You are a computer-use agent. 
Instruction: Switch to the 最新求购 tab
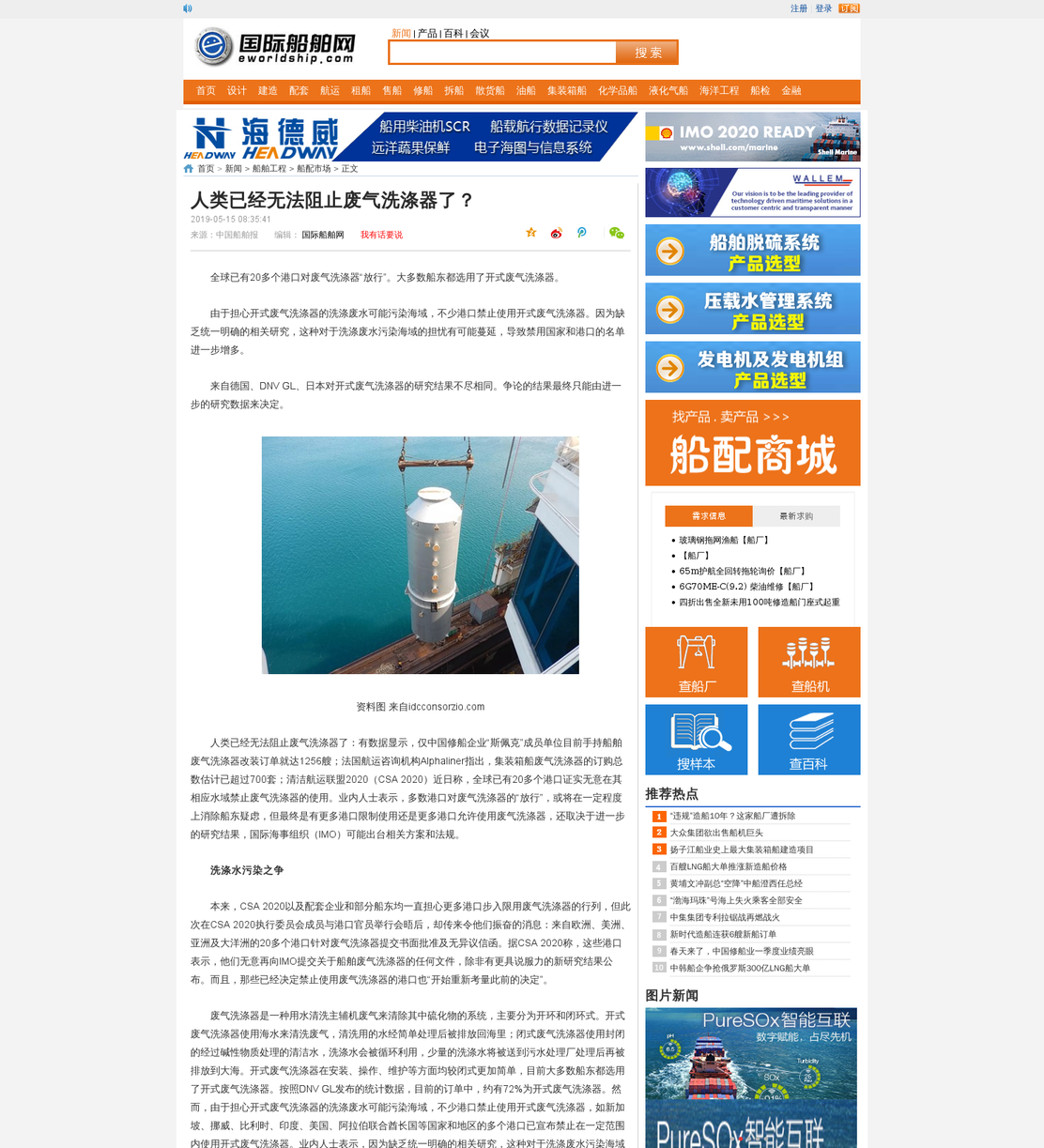click(x=796, y=516)
